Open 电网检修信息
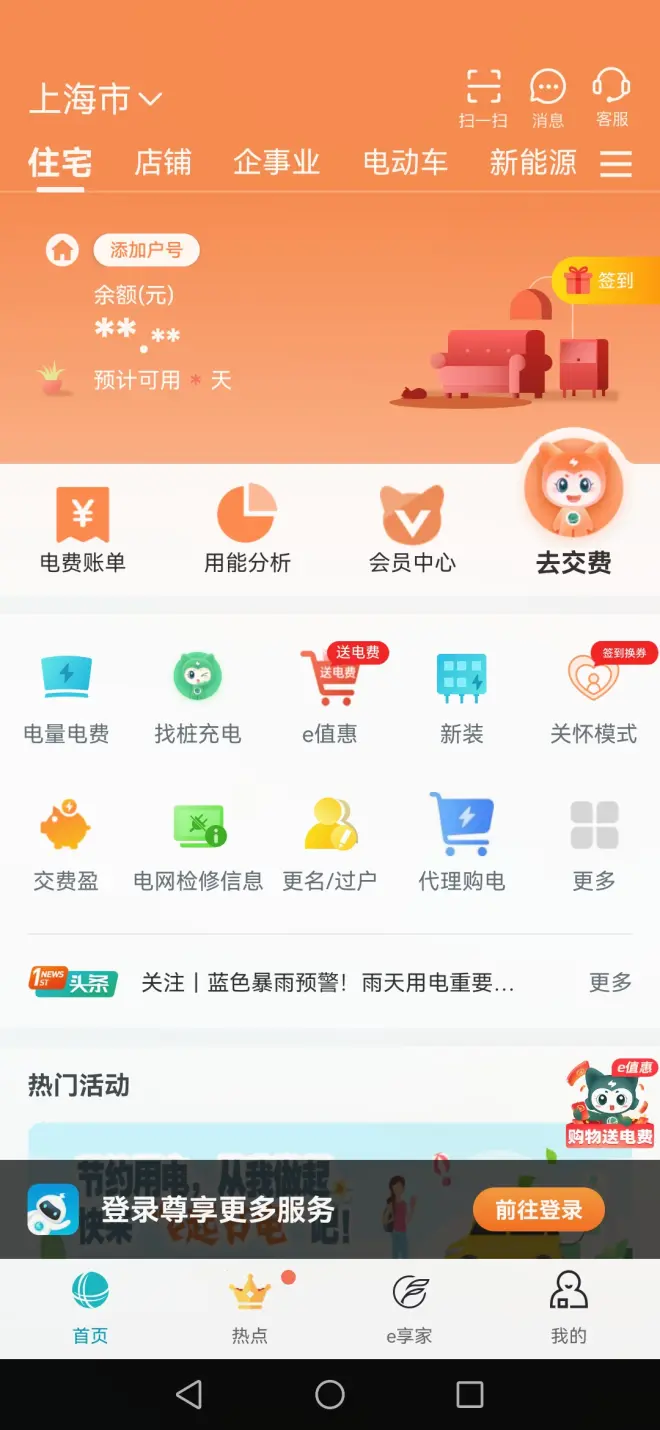Image resolution: width=660 pixels, height=1430 pixels. [198, 844]
